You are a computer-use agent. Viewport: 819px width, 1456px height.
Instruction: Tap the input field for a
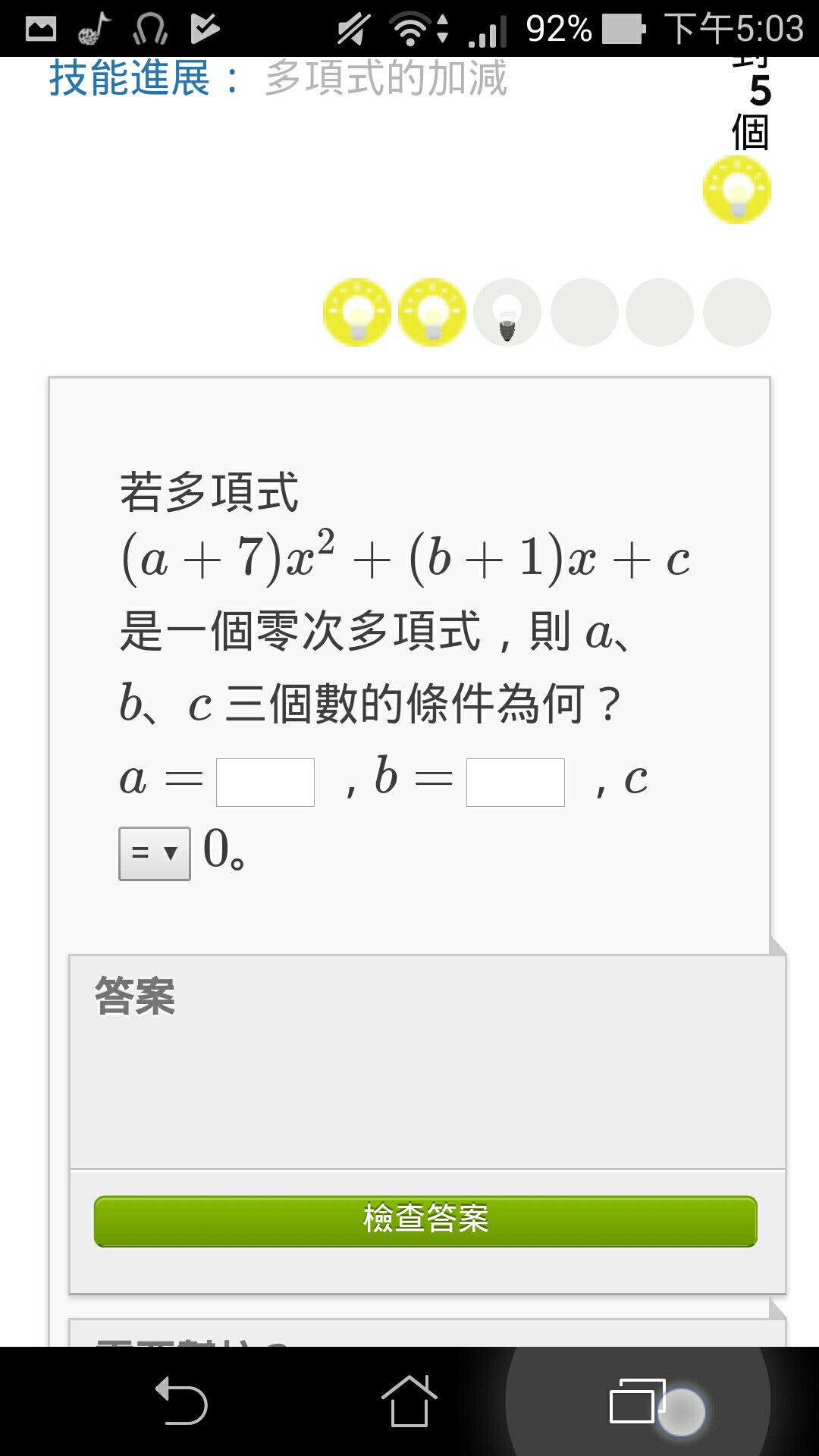tap(265, 782)
